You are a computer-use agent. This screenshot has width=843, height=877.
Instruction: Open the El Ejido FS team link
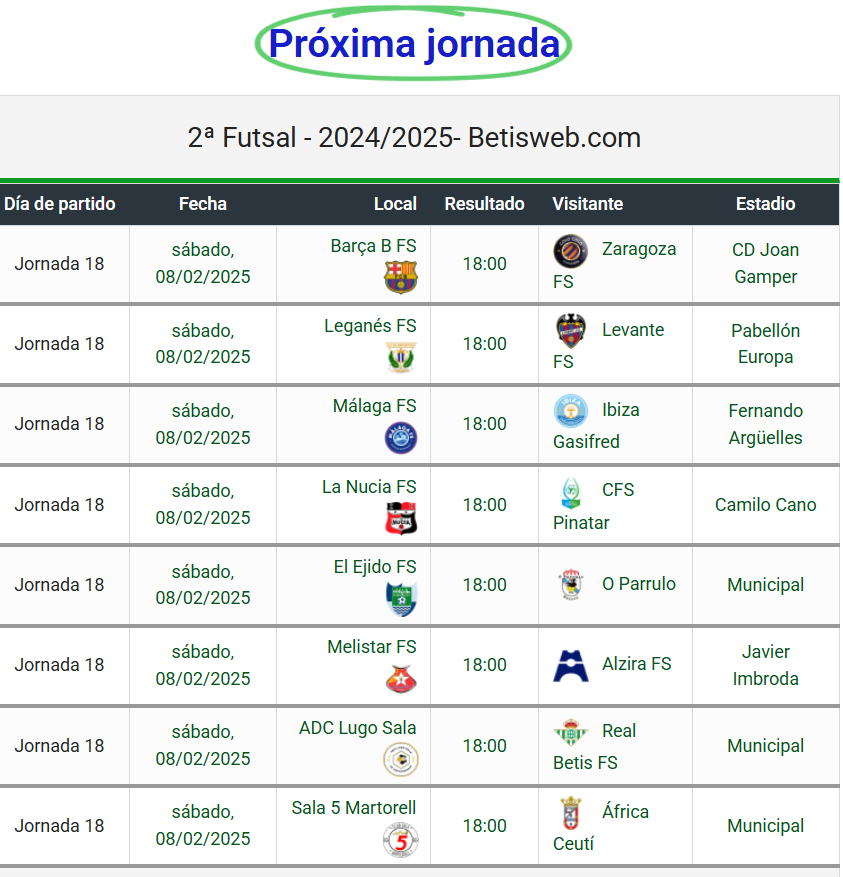375,567
